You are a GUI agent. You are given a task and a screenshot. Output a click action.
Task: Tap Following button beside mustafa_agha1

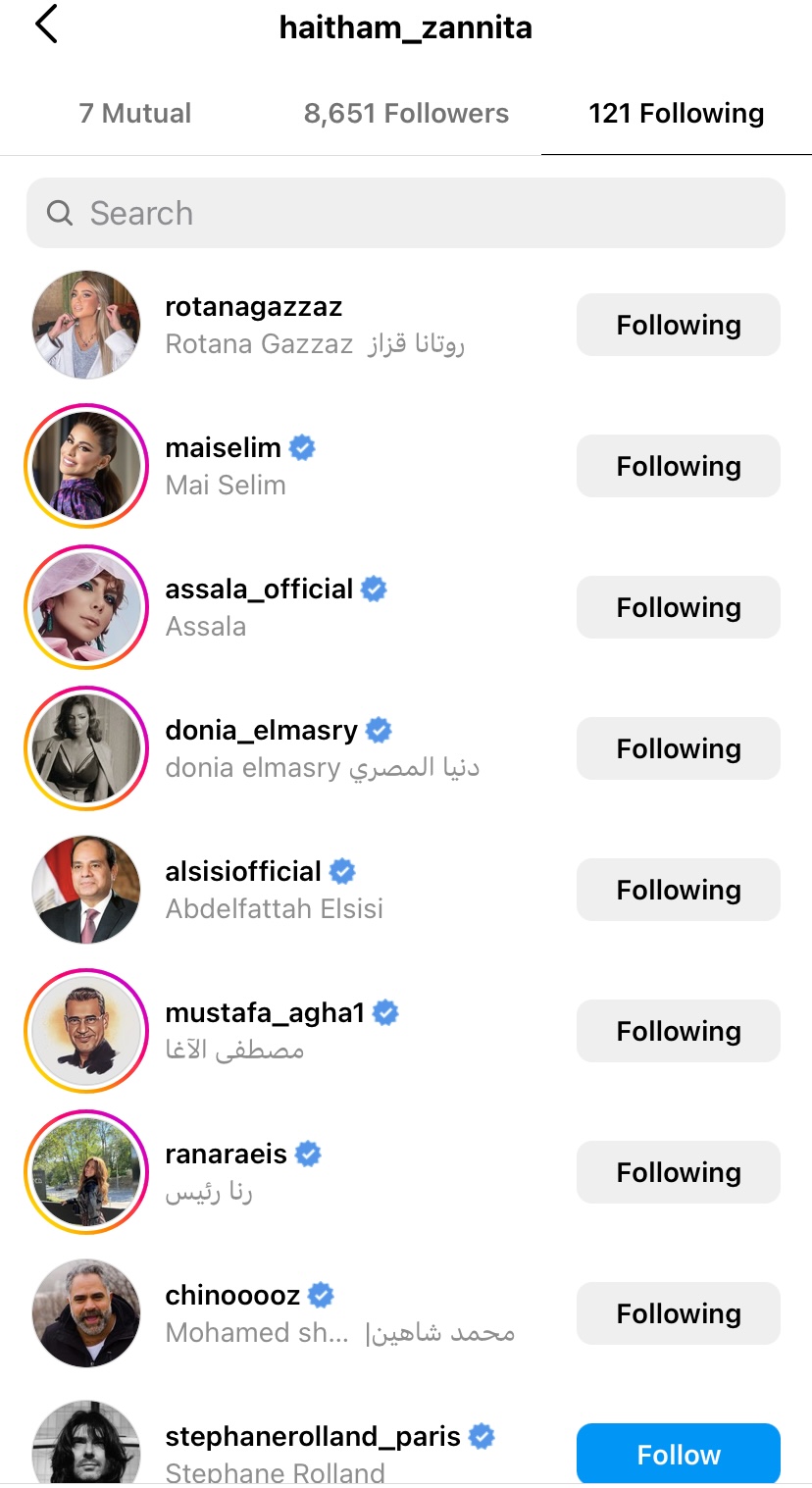pyautogui.click(x=678, y=1031)
